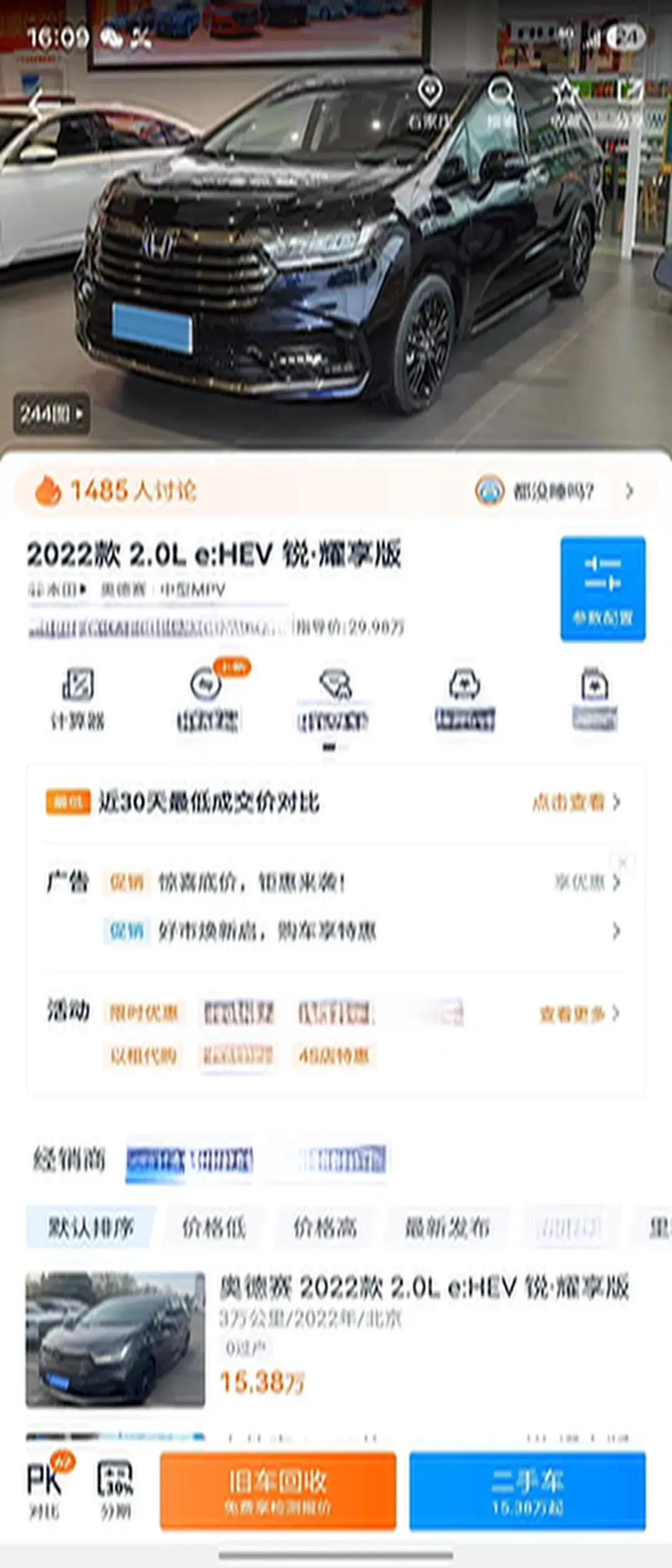This screenshot has height=1568, width=672.
Task: Open the promo 好市换新启，购车享特惠
Action: (x=268, y=931)
